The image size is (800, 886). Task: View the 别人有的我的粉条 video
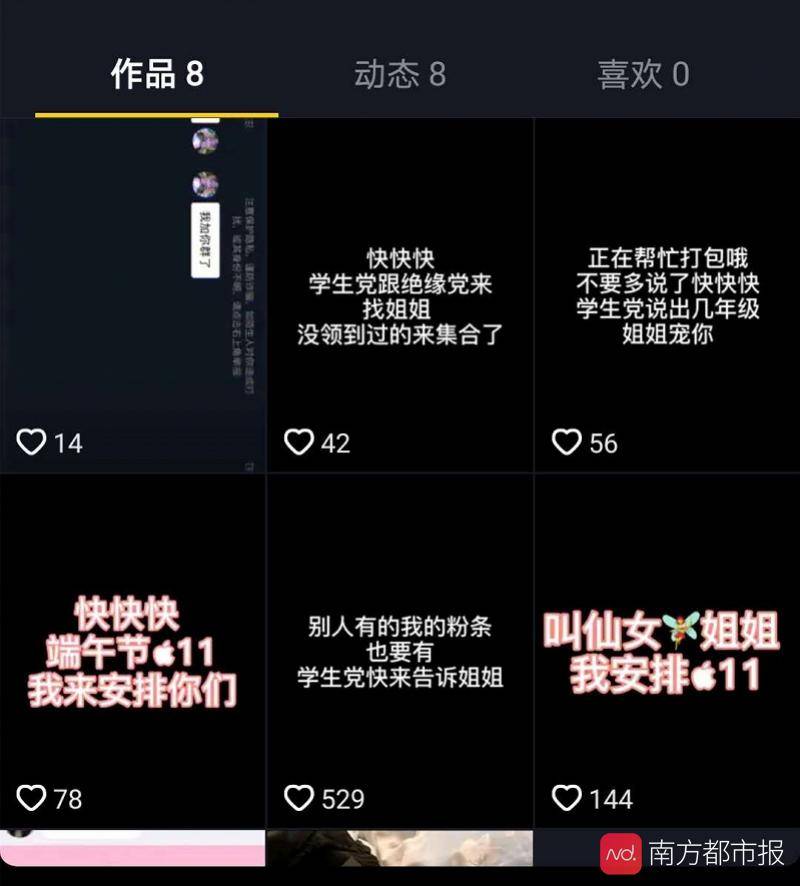coord(400,650)
